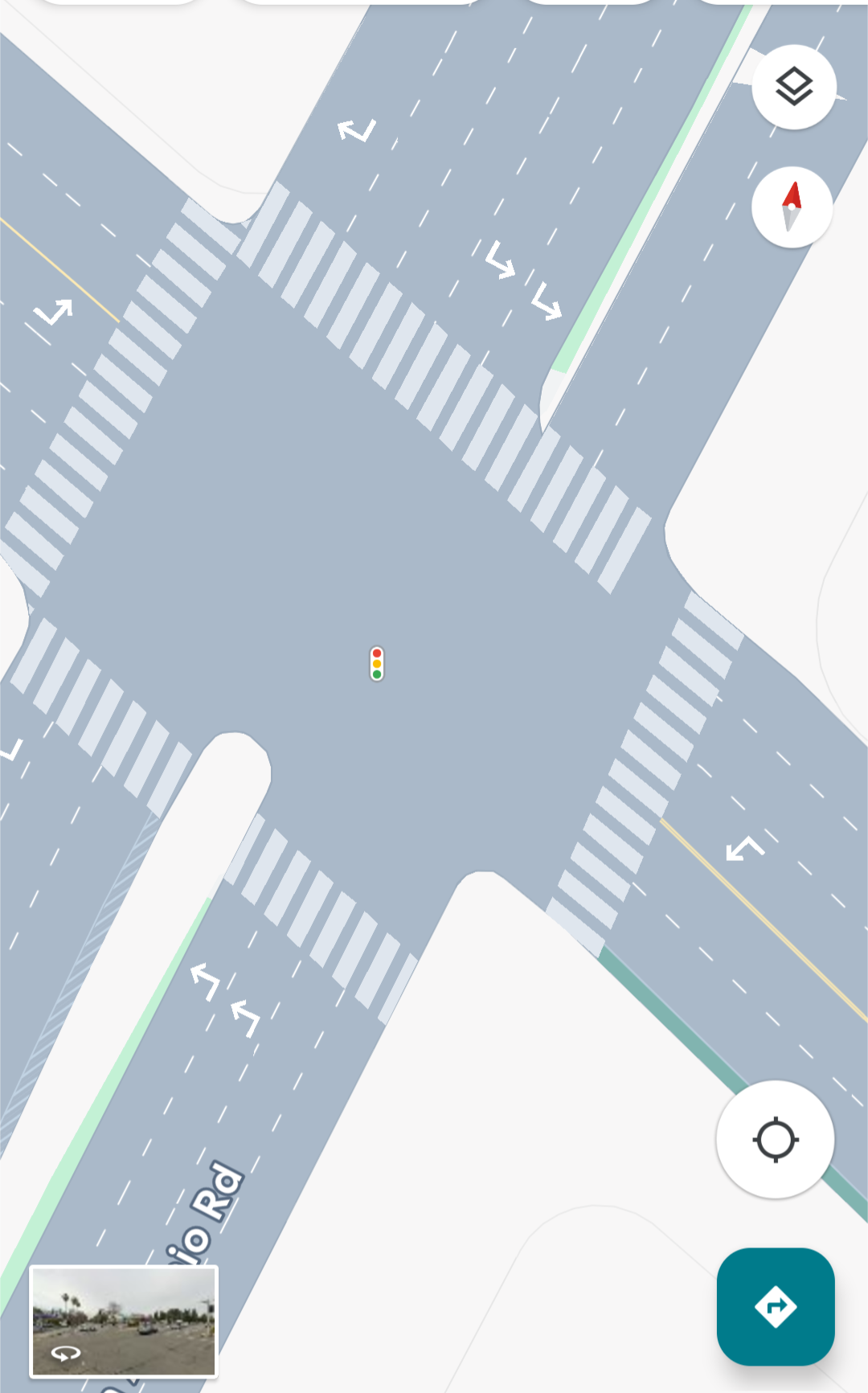Open the Street View thumbnail
The image size is (868, 1393).
(x=124, y=1321)
